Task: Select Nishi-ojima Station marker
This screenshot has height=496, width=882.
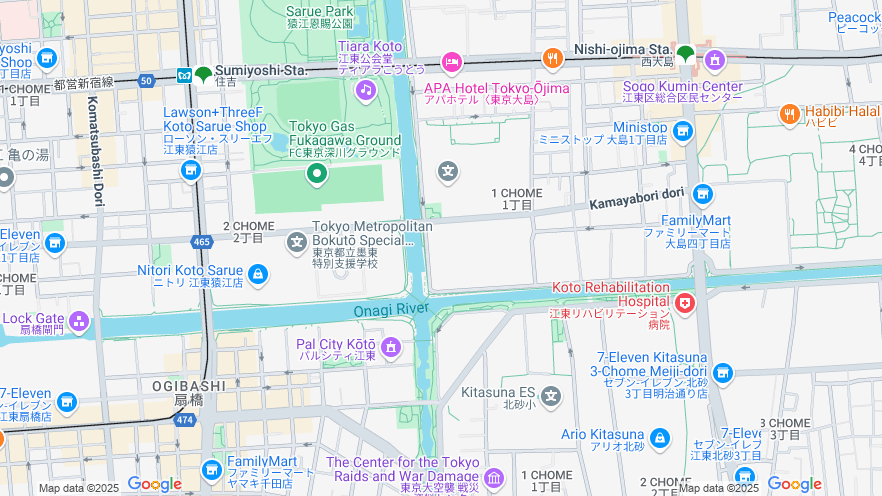Action: coord(685,54)
